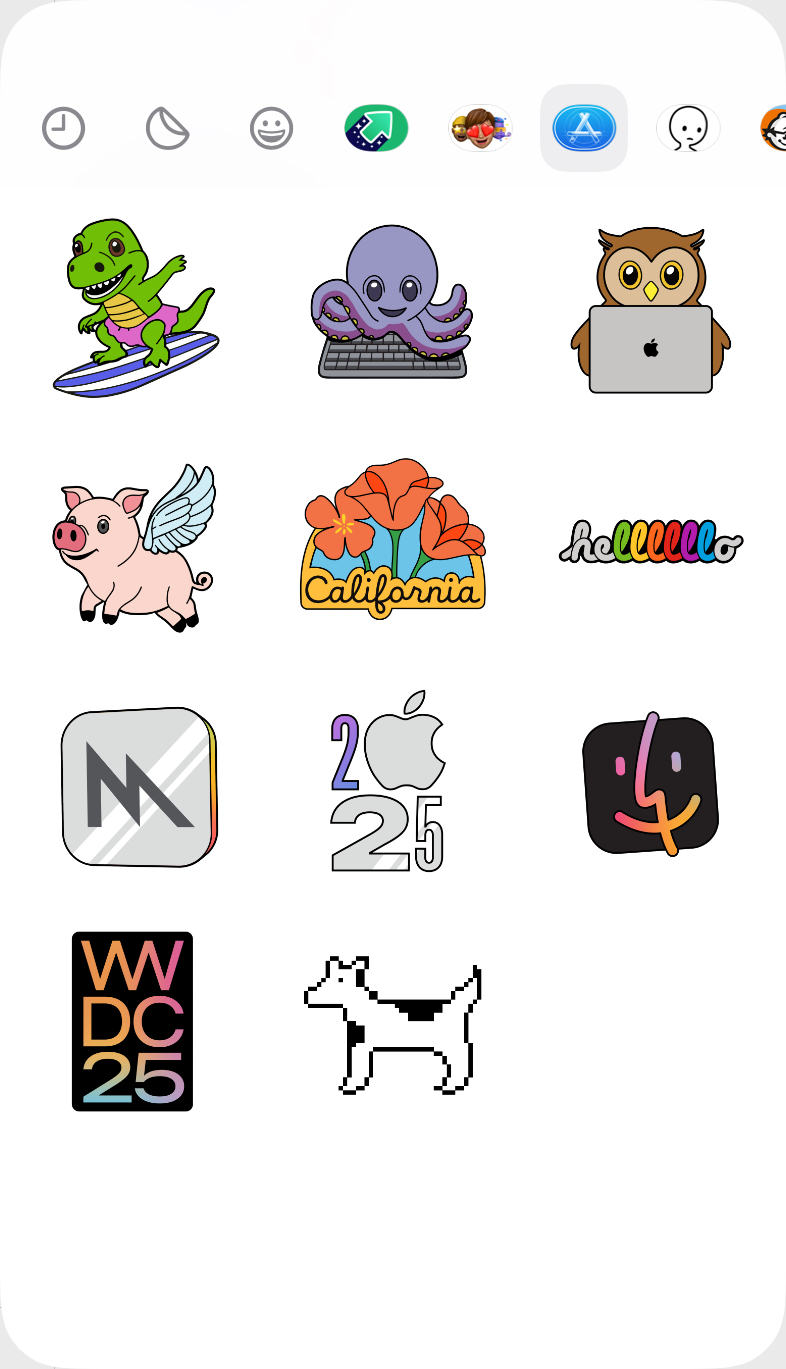Viewport: 786px width, 1369px height.
Task: Choose the owl with MacBook sticker
Action: 650,310
